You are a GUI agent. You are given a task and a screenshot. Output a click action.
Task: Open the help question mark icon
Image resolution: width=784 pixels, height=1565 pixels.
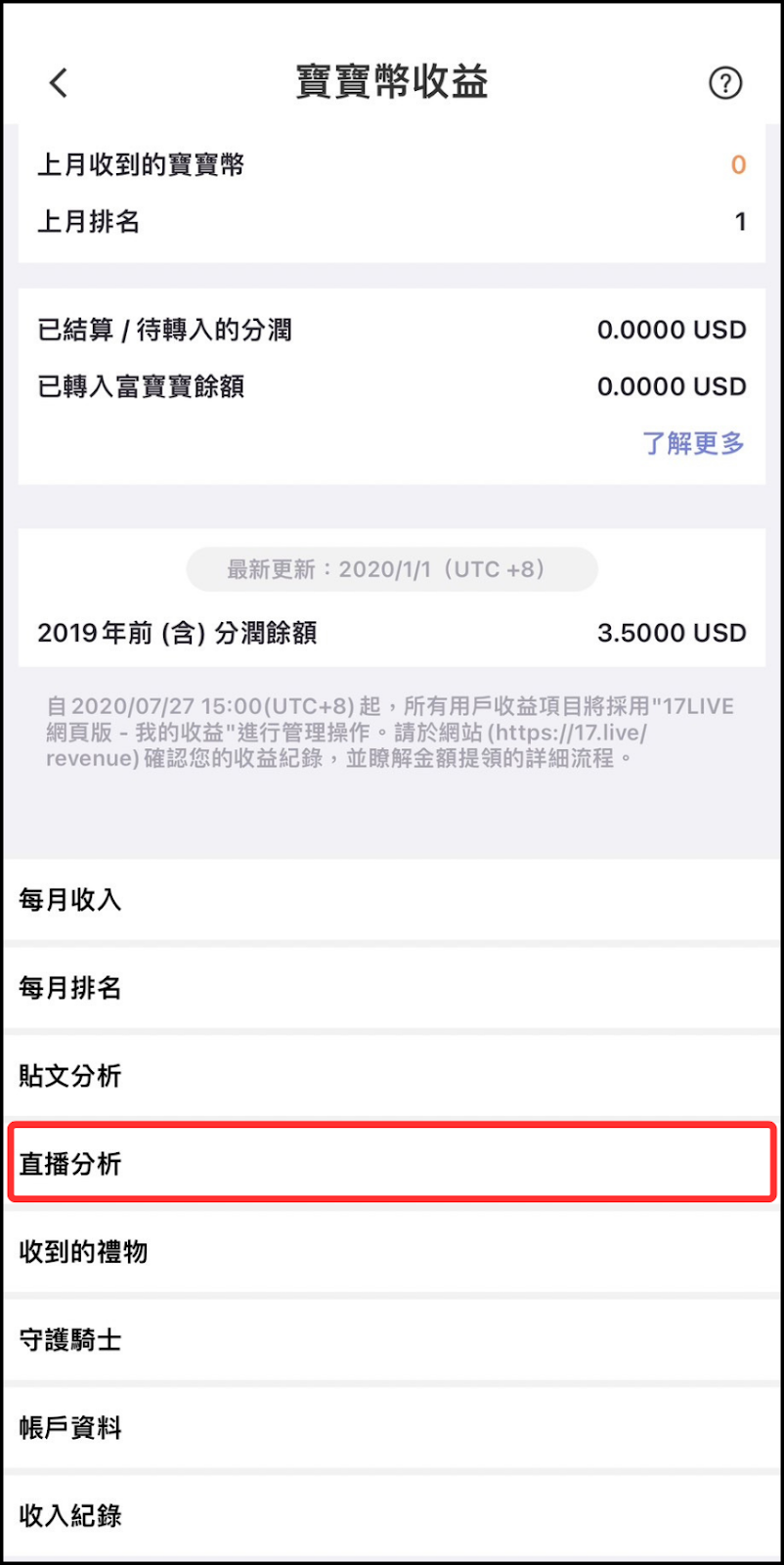(x=724, y=83)
